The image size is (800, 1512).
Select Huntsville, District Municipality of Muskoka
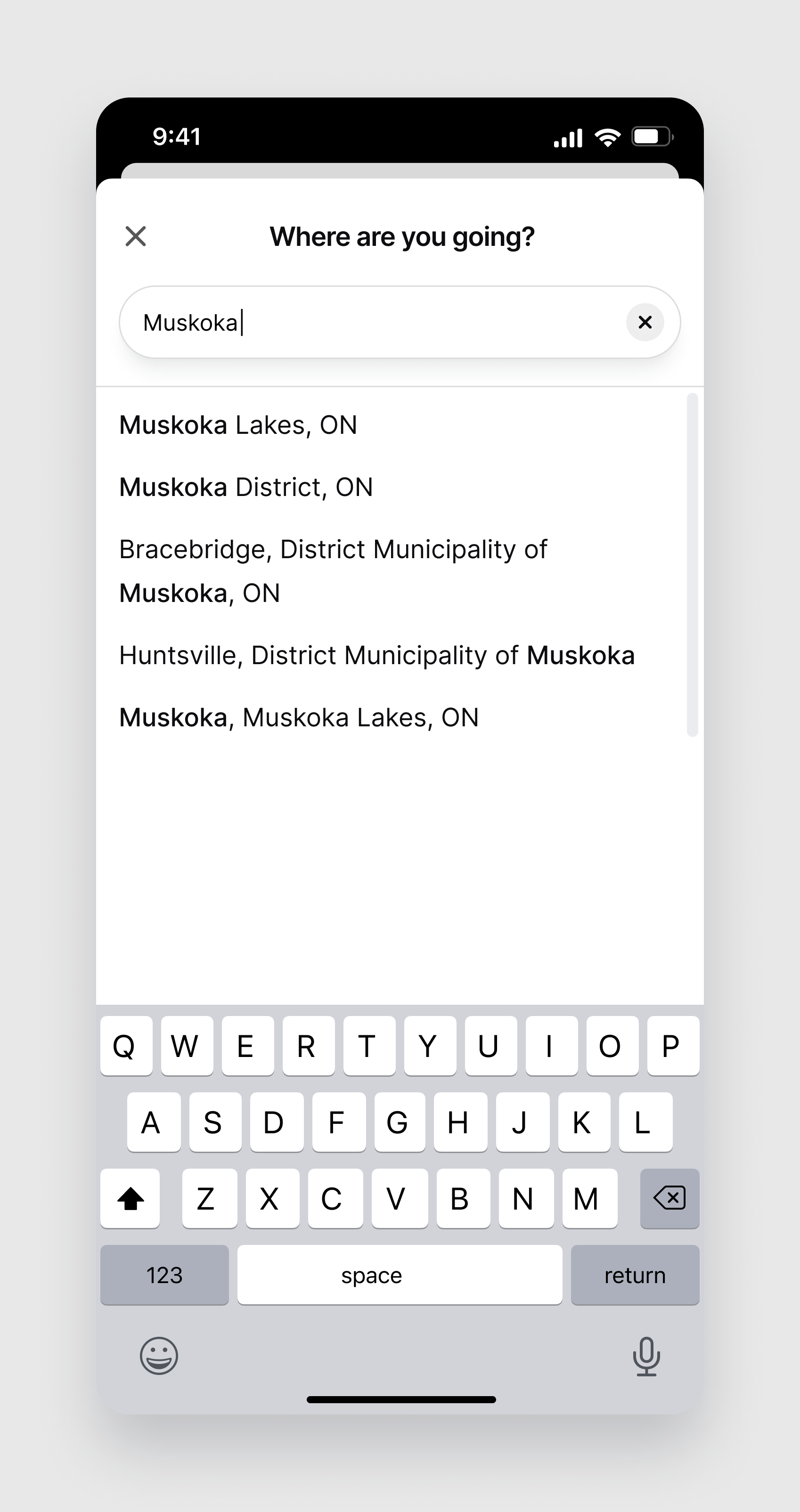click(377, 655)
